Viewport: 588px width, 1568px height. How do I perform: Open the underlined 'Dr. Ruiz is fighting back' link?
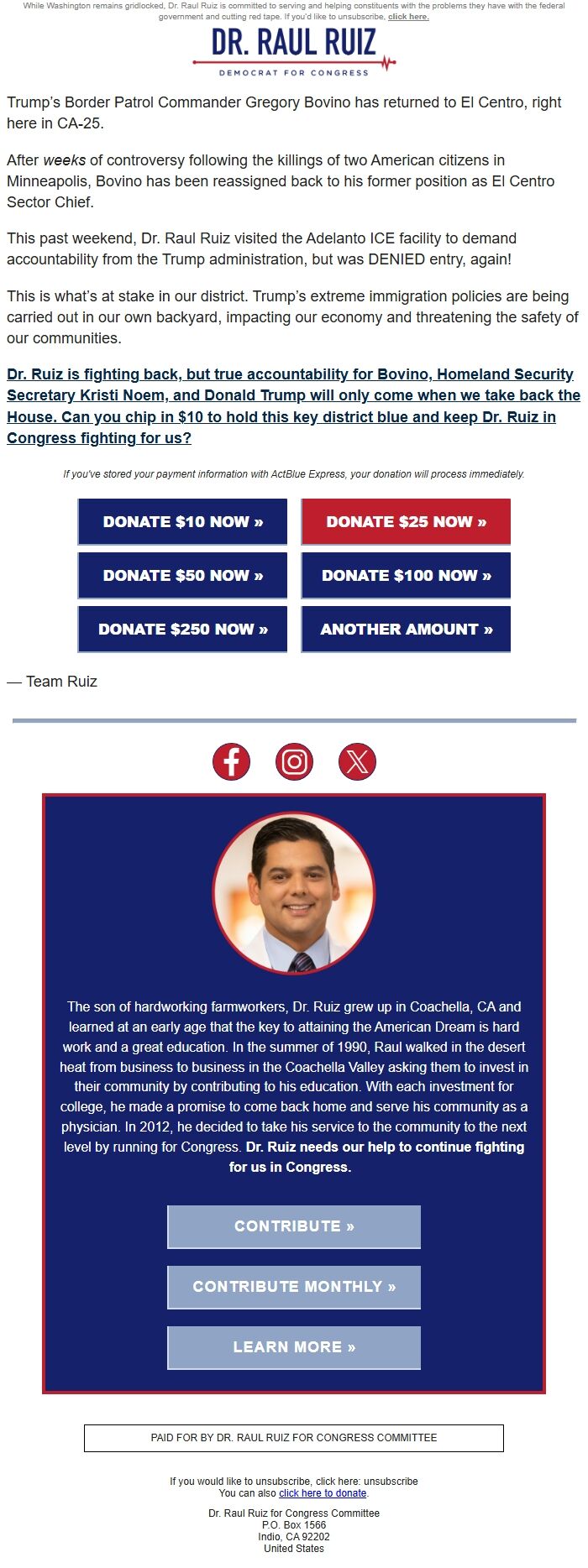click(x=290, y=406)
